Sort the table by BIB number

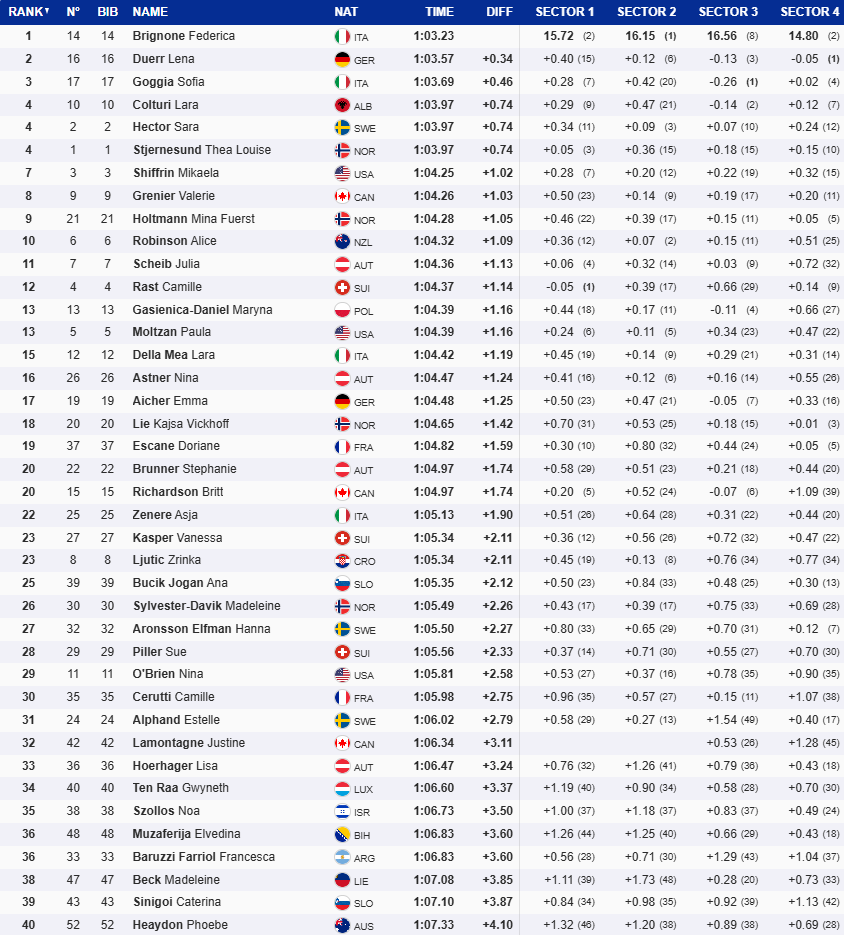coord(107,12)
